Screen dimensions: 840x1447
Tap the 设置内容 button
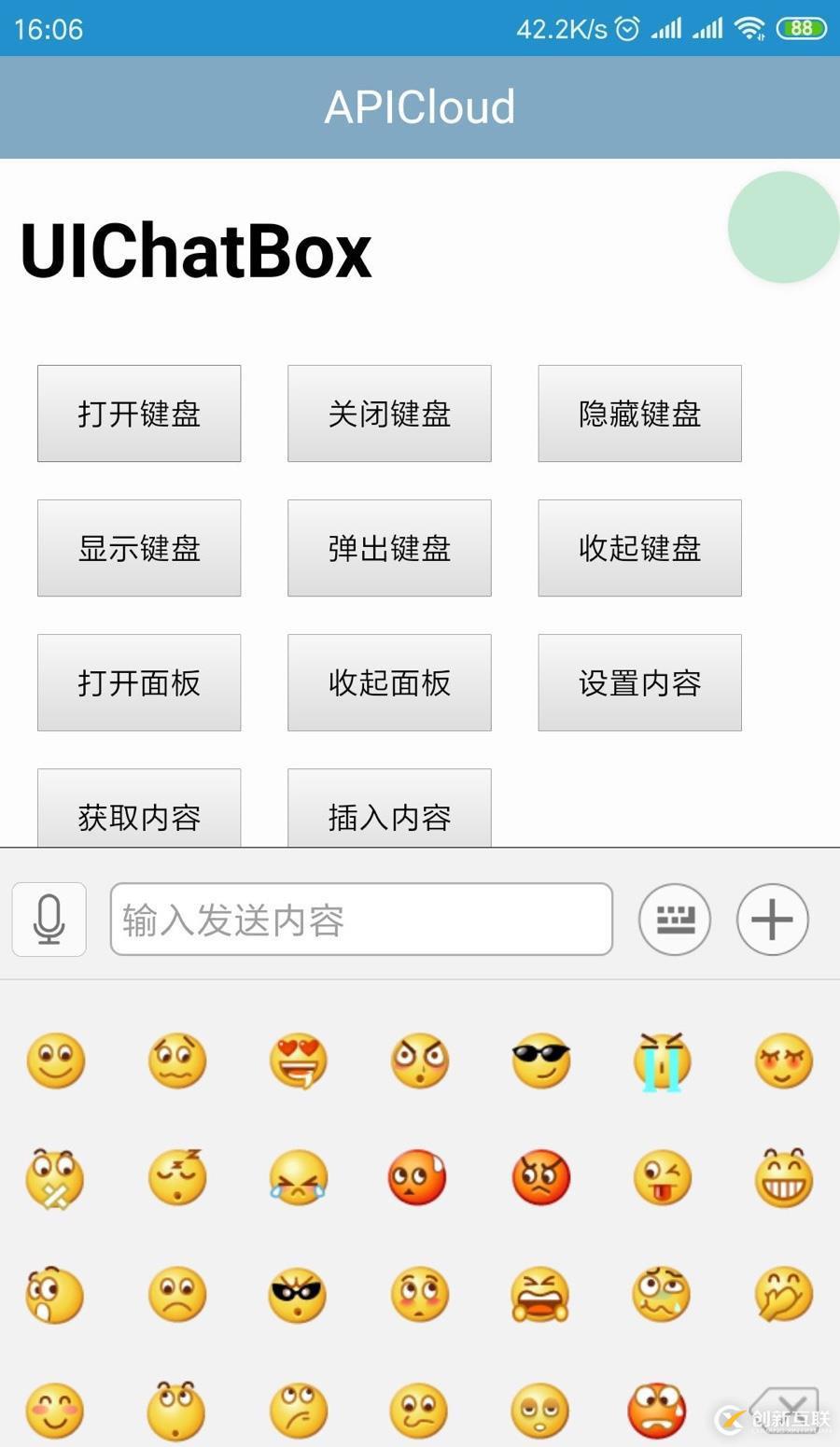pos(639,682)
